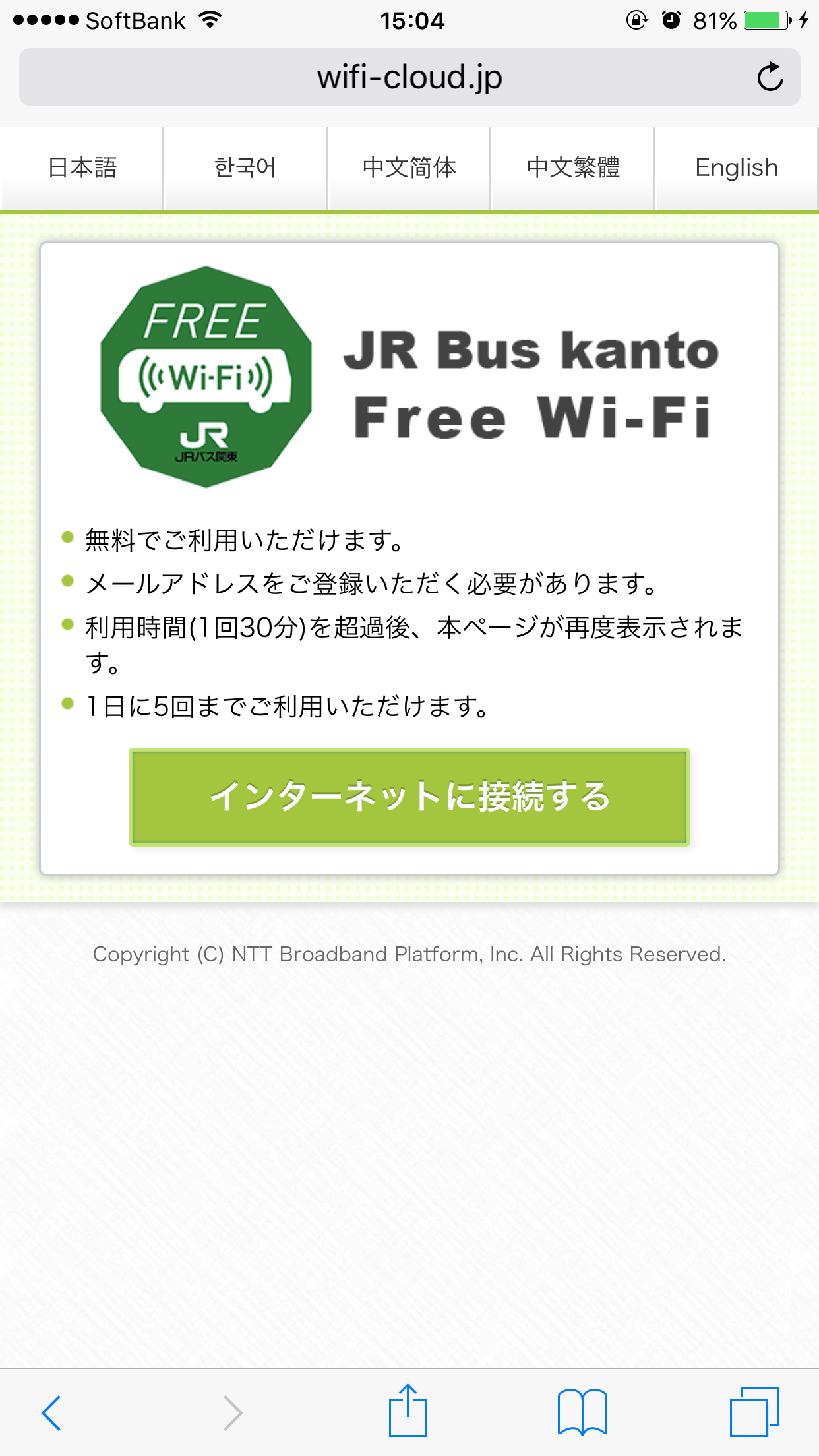Choose 中文简体 language option

(409, 168)
